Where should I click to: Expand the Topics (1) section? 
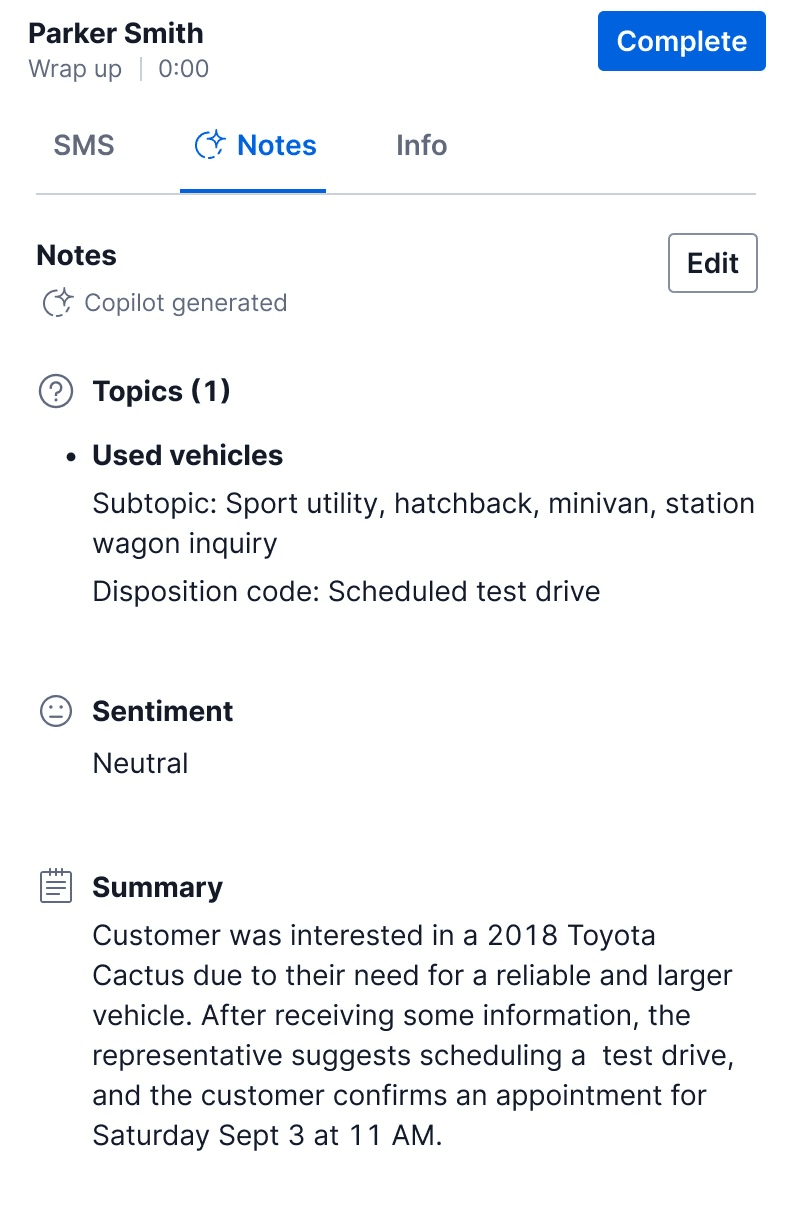[x=161, y=391]
